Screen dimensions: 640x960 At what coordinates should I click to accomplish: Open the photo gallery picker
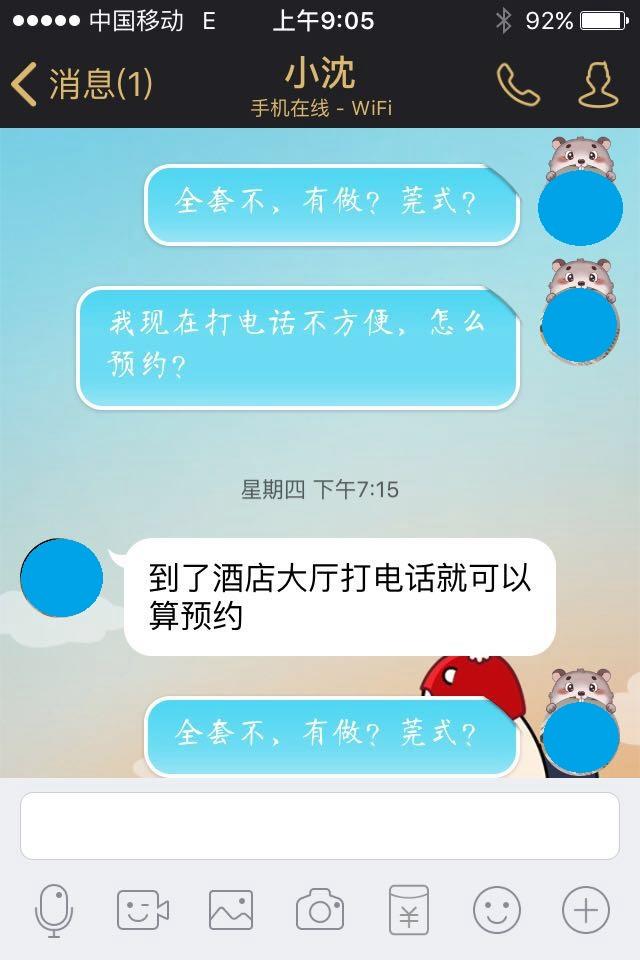click(x=231, y=910)
